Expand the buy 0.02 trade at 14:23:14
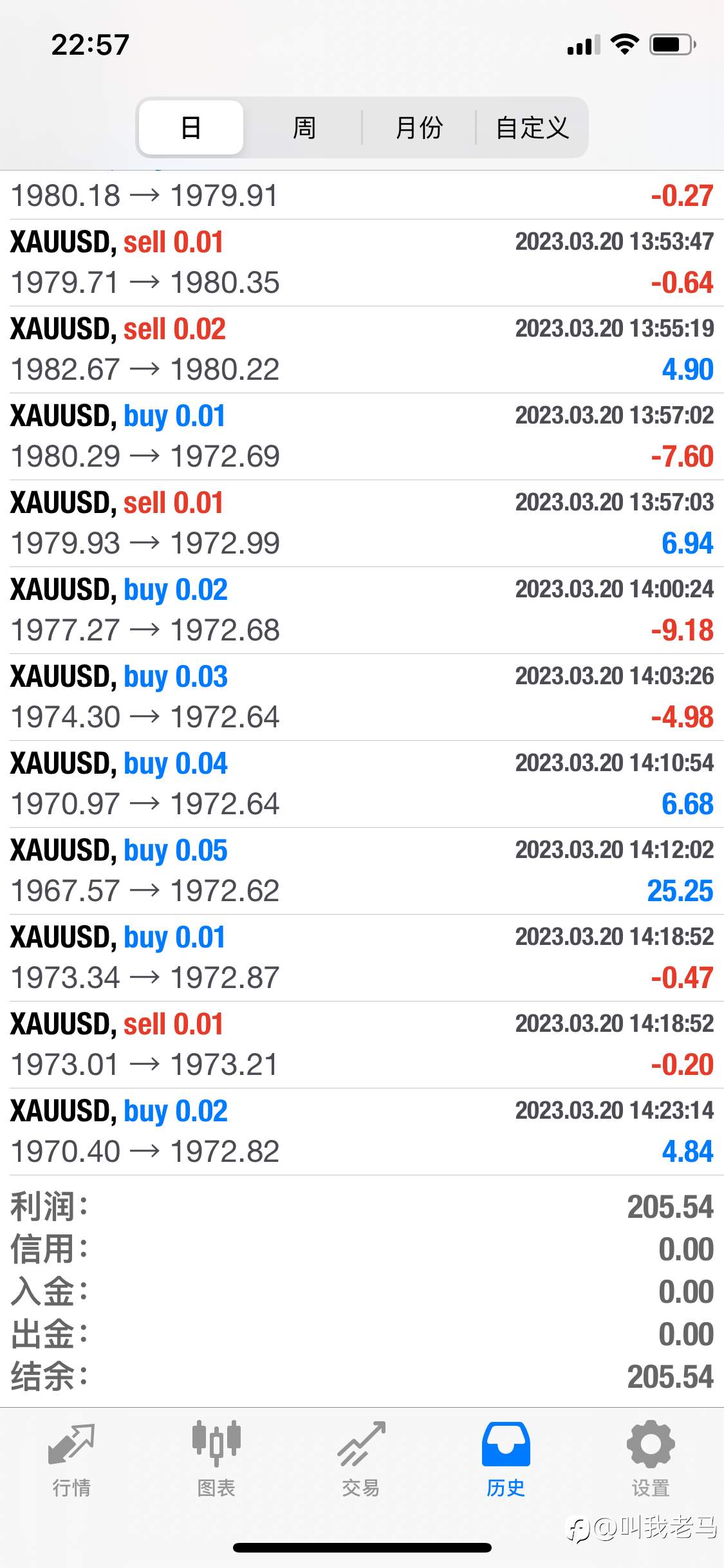 pos(362,1132)
